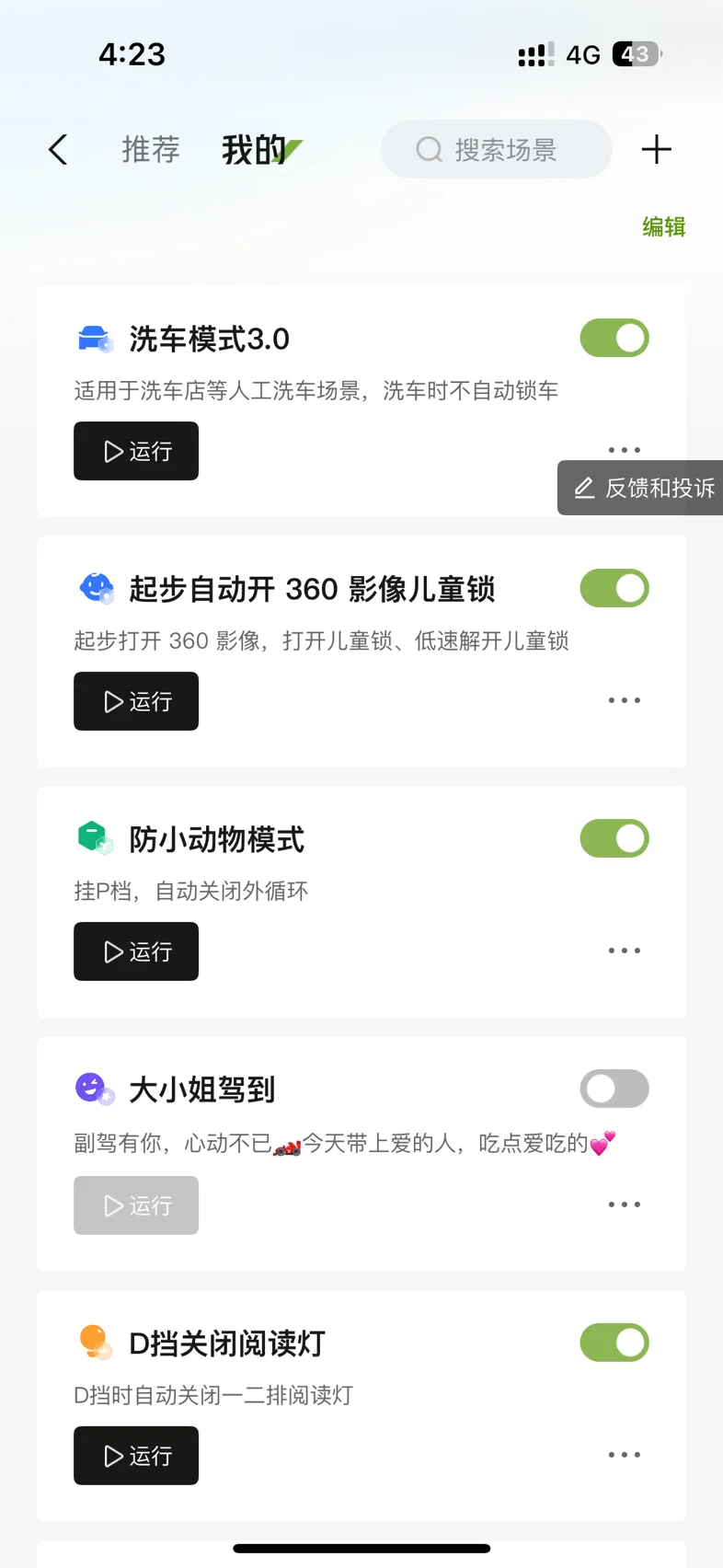Switch off D挡关闭阅读灯
Viewport: 723px width, 1568px height.
coord(614,1343)
